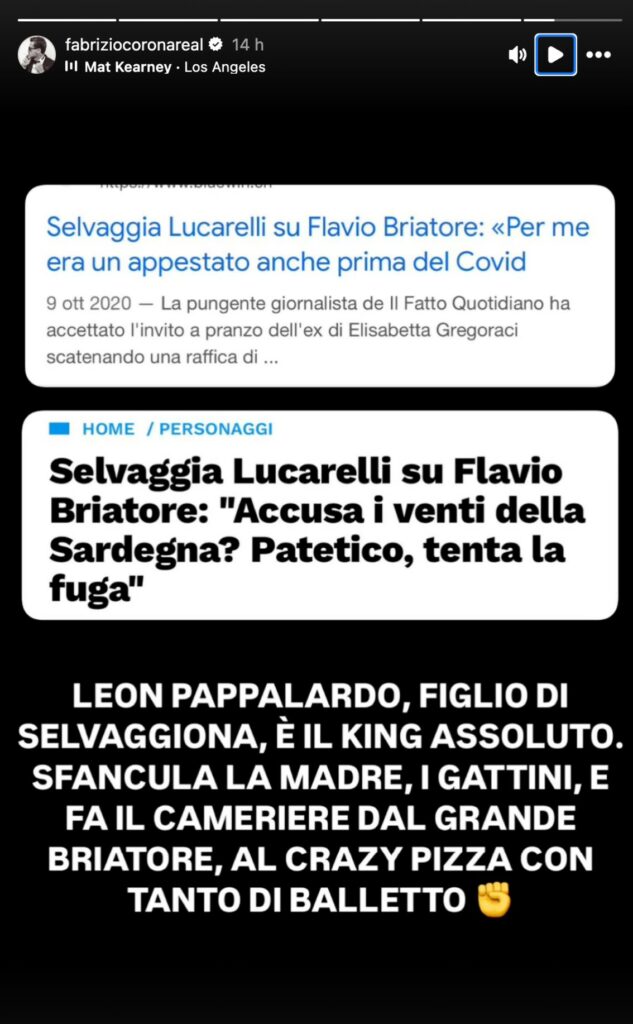Screen dimensions: 633x1024
Task: Open the fabriziocoronareal username link
Action: (x=134, y=45)
